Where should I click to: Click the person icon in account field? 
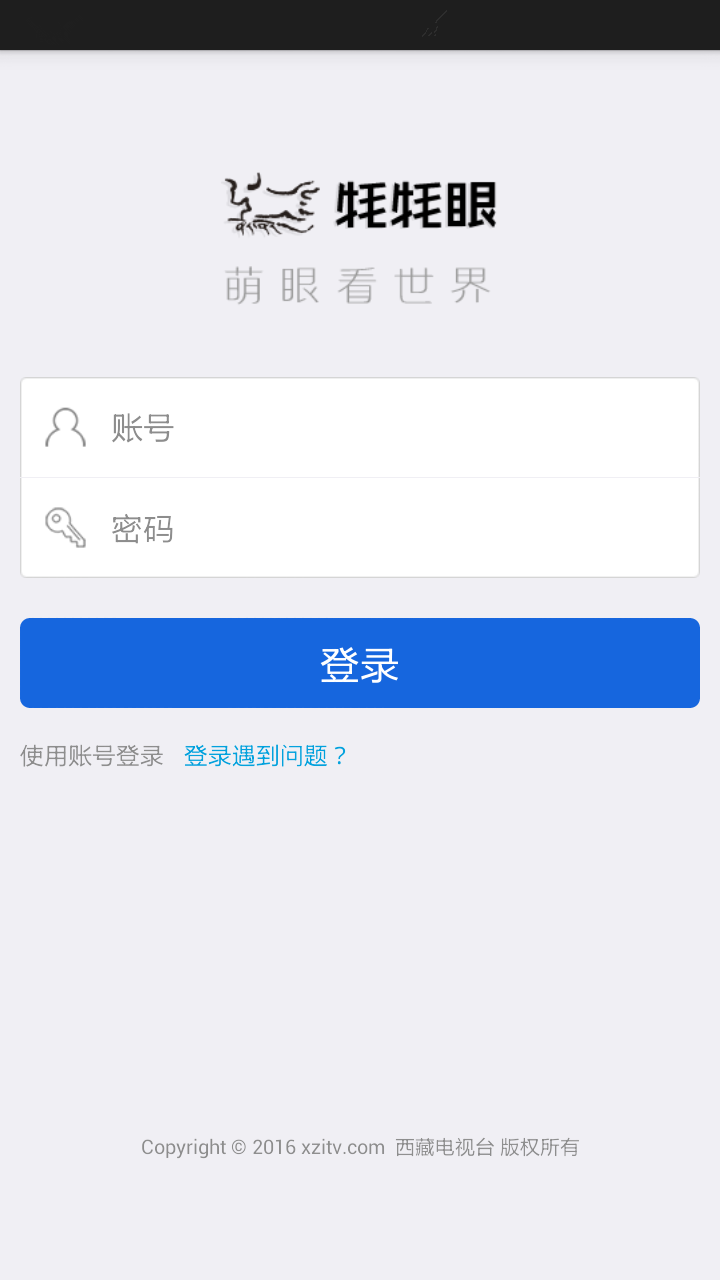click(64, 427)
